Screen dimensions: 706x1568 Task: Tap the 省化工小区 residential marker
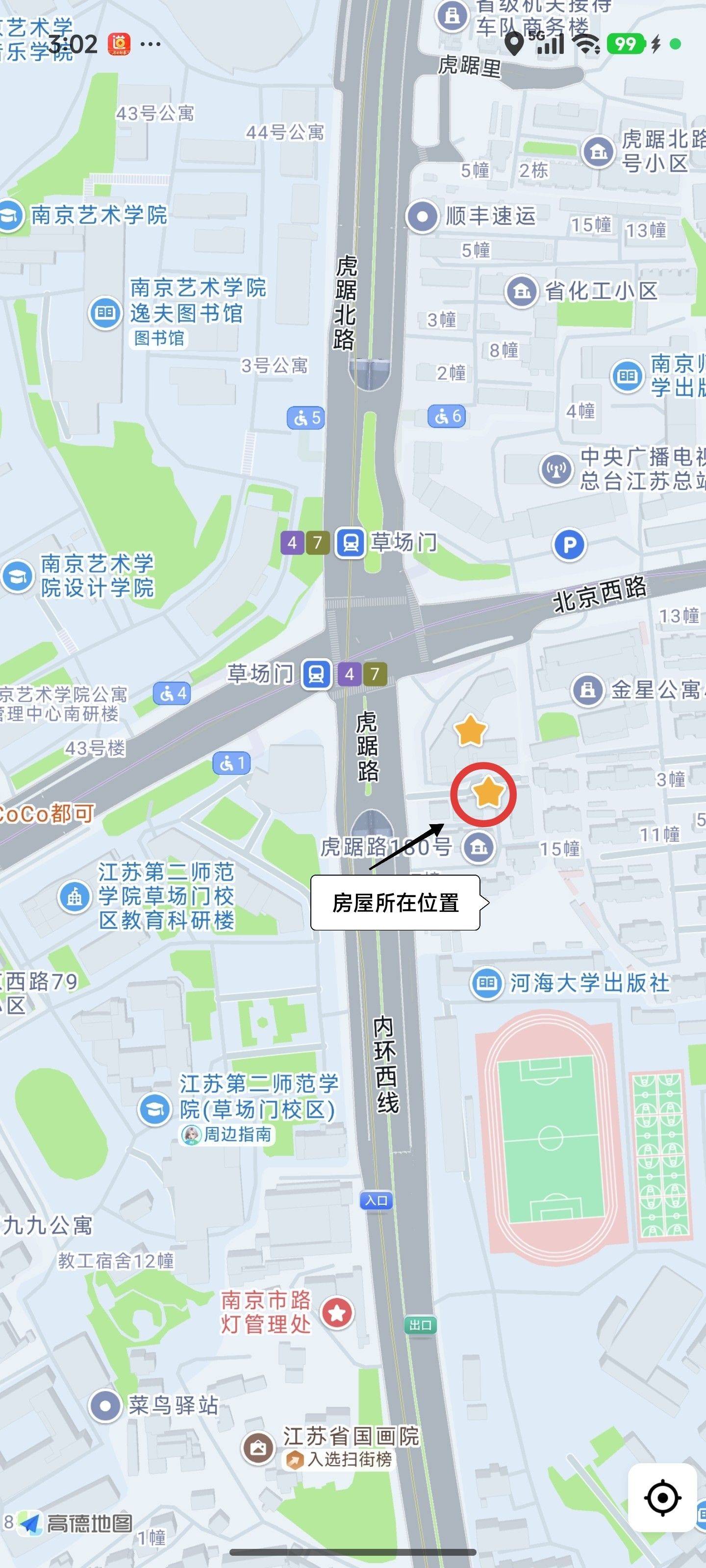tap(522, 291)
